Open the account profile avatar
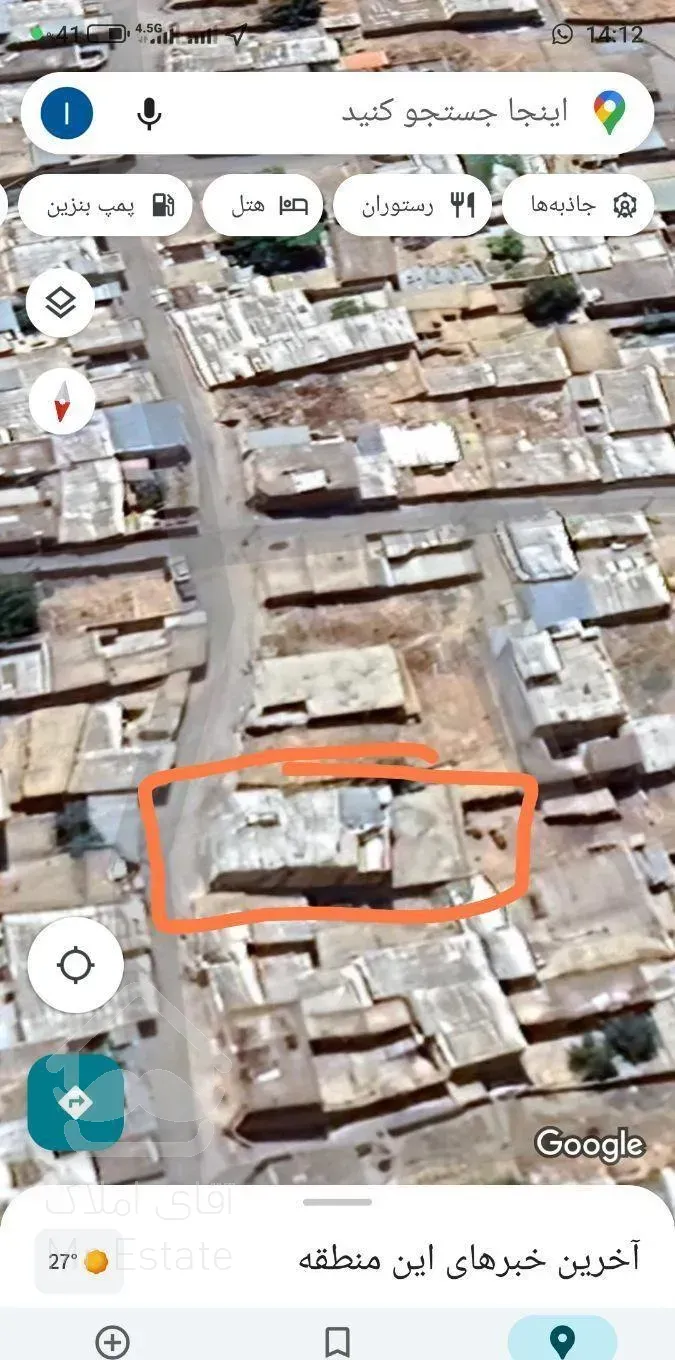Viewport: 675px width, 1360px height. pos(67,113)
